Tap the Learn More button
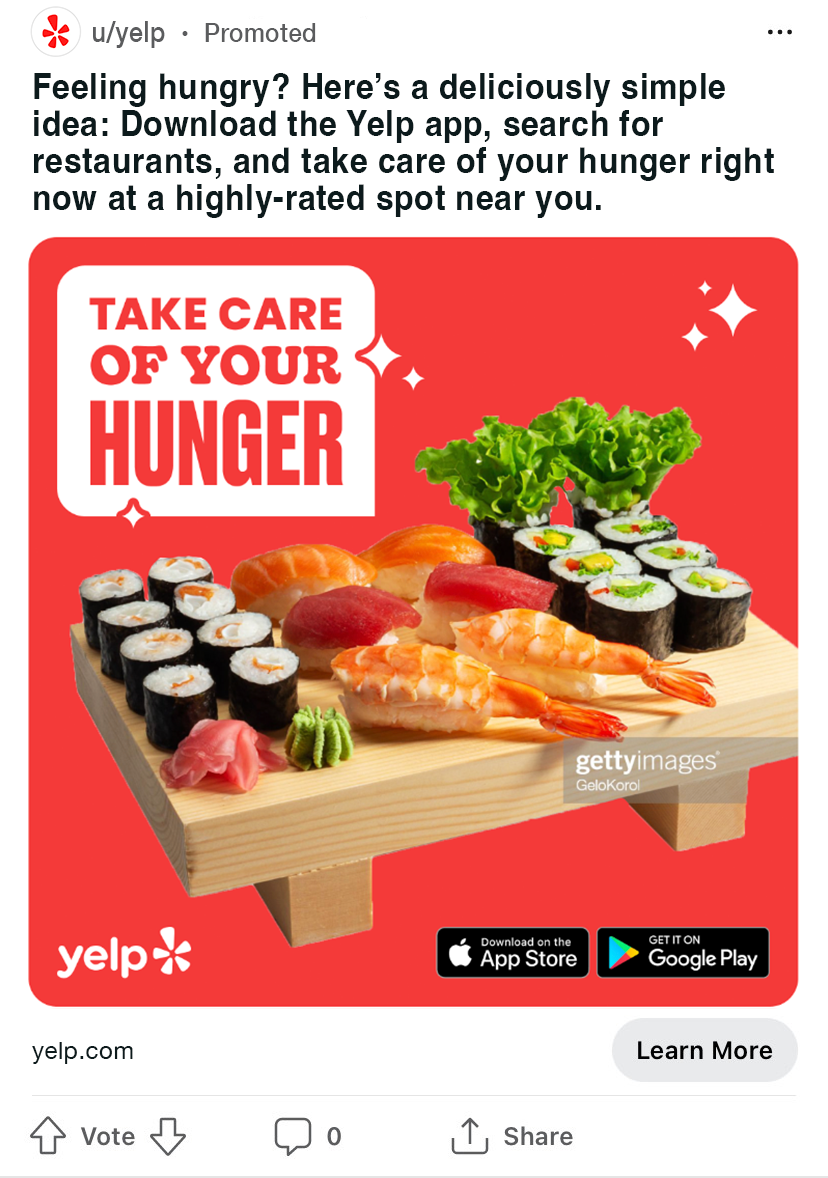 704,1050
